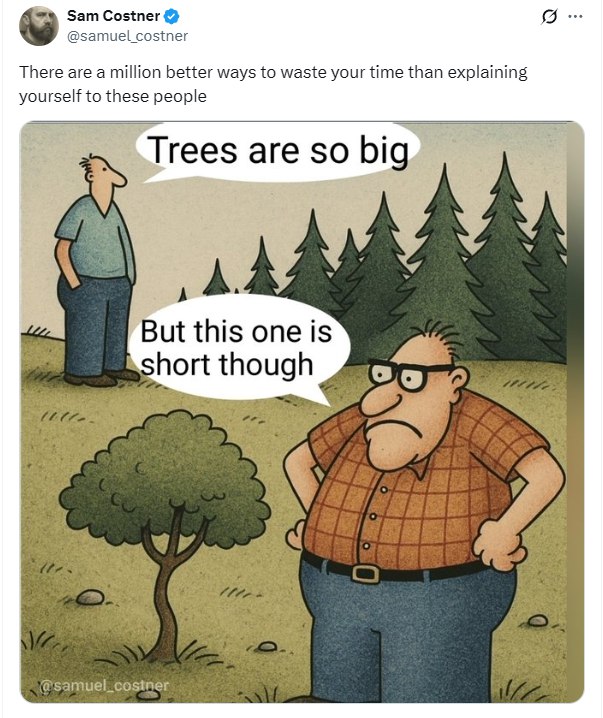Open the attached cartoon image
Screen dimensions: 603x718
click(300, 410)
